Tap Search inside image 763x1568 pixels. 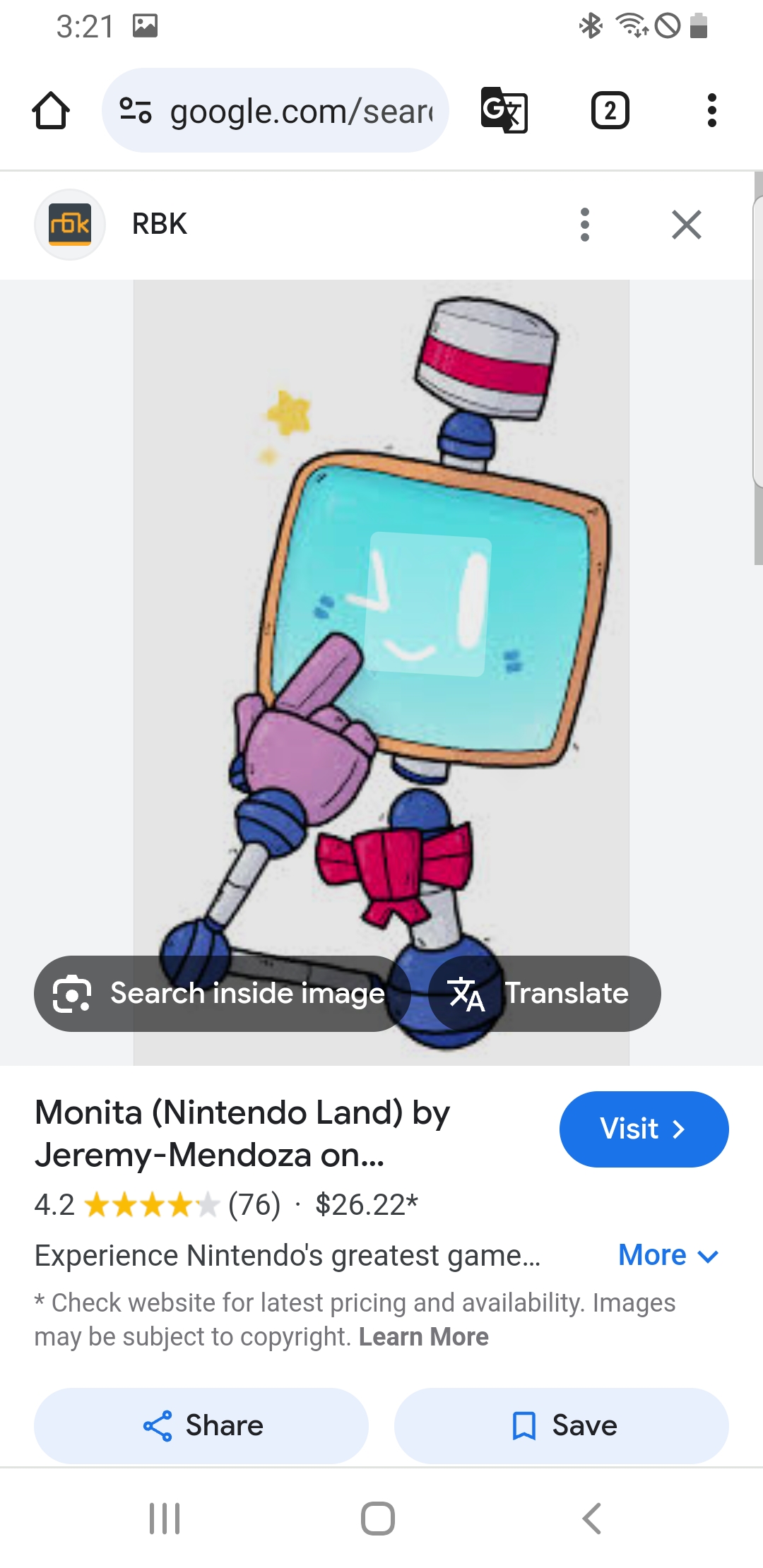tap(220, 993)
